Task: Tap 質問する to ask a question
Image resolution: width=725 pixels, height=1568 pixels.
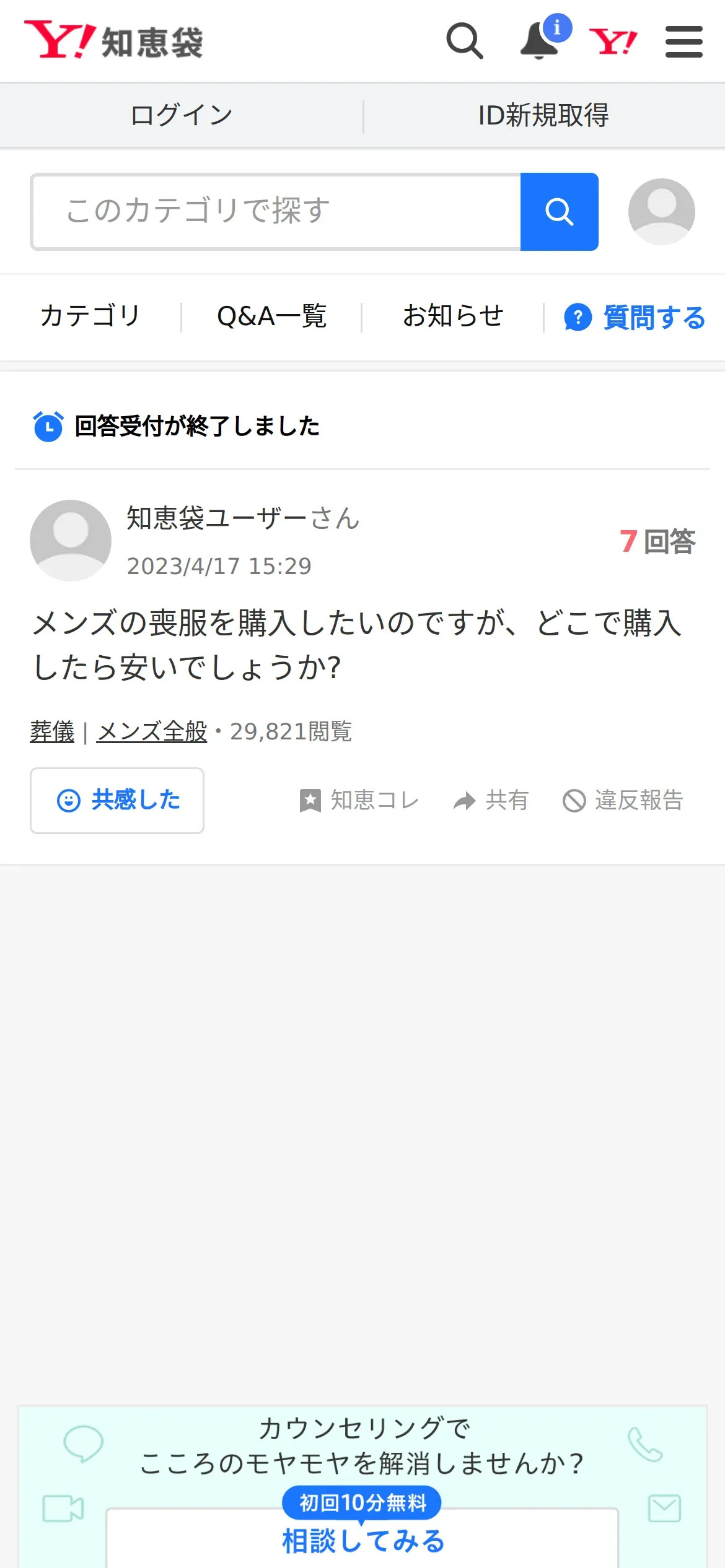Action: [635, 317]
